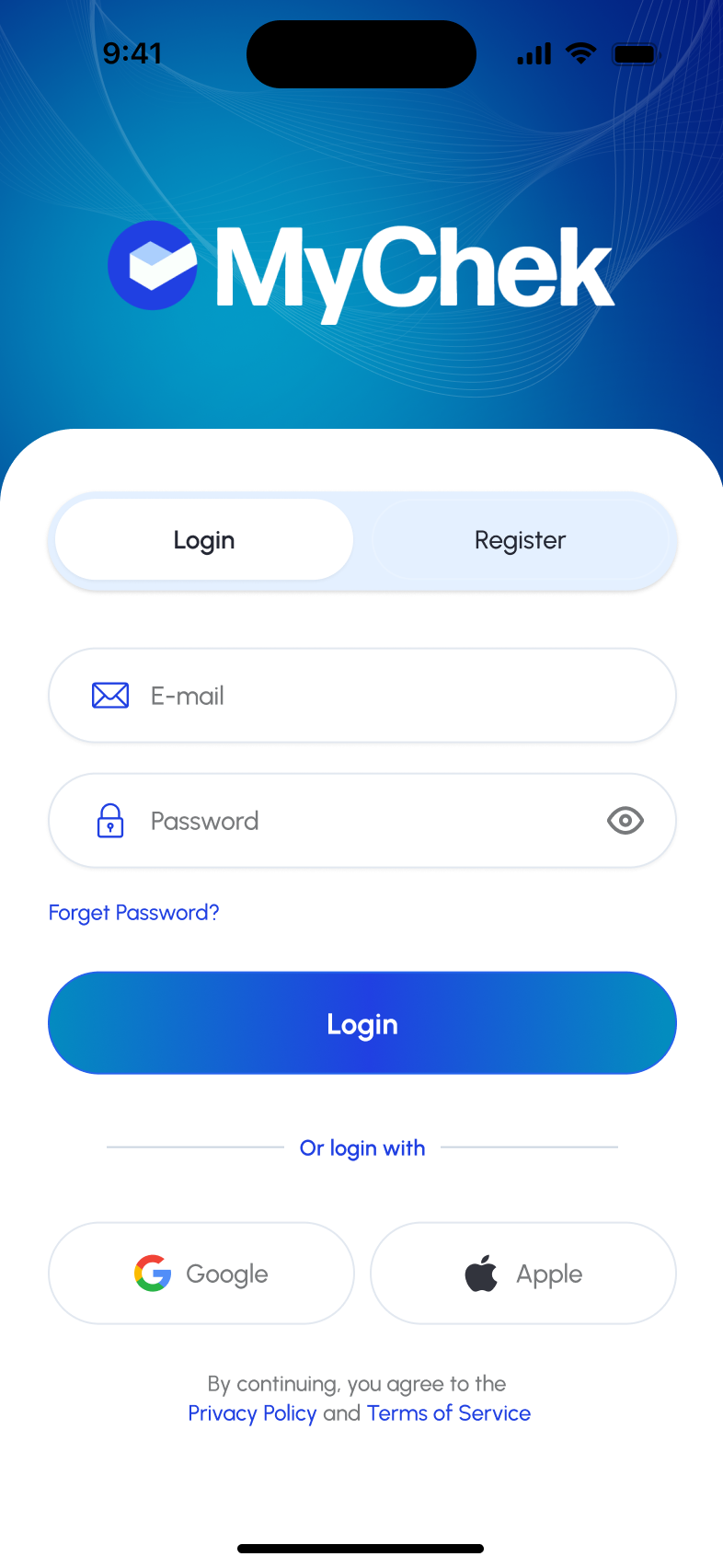
Task: Switch to the Register tab
Action: click(520, 540)
